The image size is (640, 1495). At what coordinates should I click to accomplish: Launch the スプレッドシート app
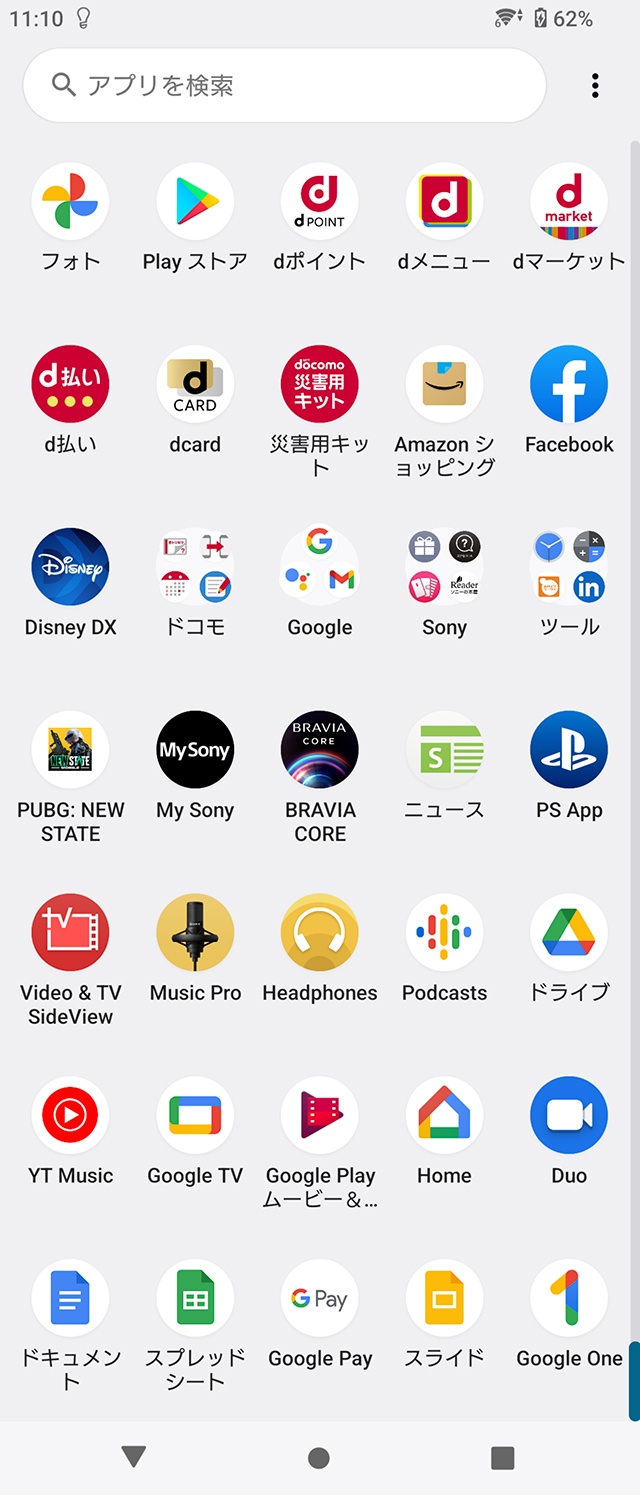point(195,1298)
